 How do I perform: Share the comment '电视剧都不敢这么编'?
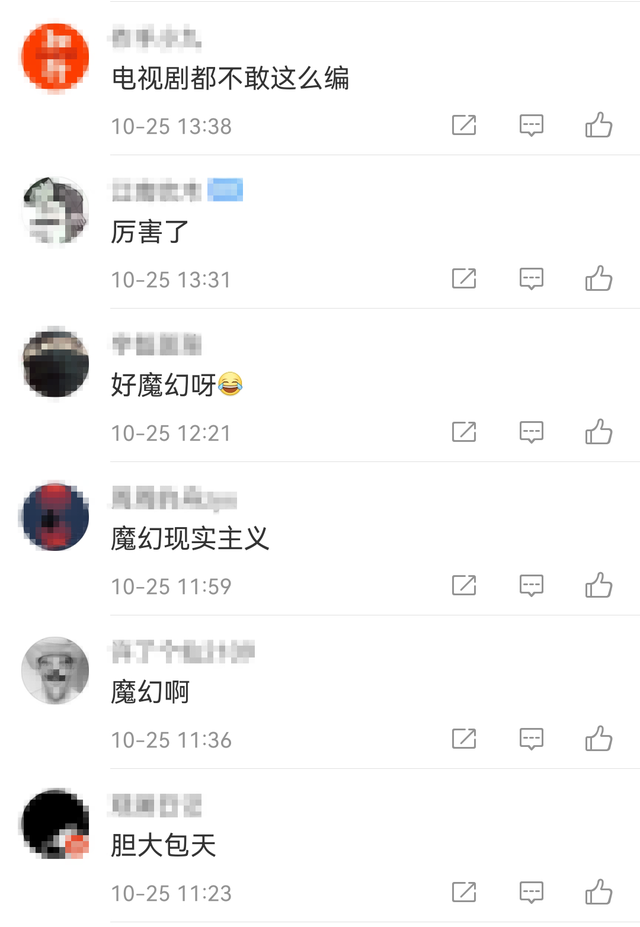(464, 126)
